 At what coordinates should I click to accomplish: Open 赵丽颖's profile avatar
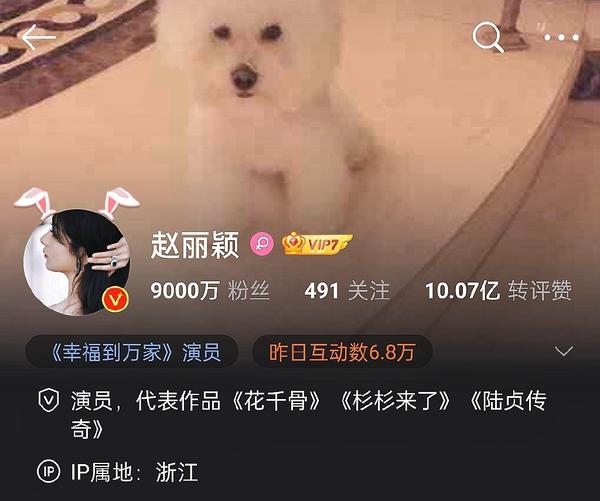coord(74,260)
